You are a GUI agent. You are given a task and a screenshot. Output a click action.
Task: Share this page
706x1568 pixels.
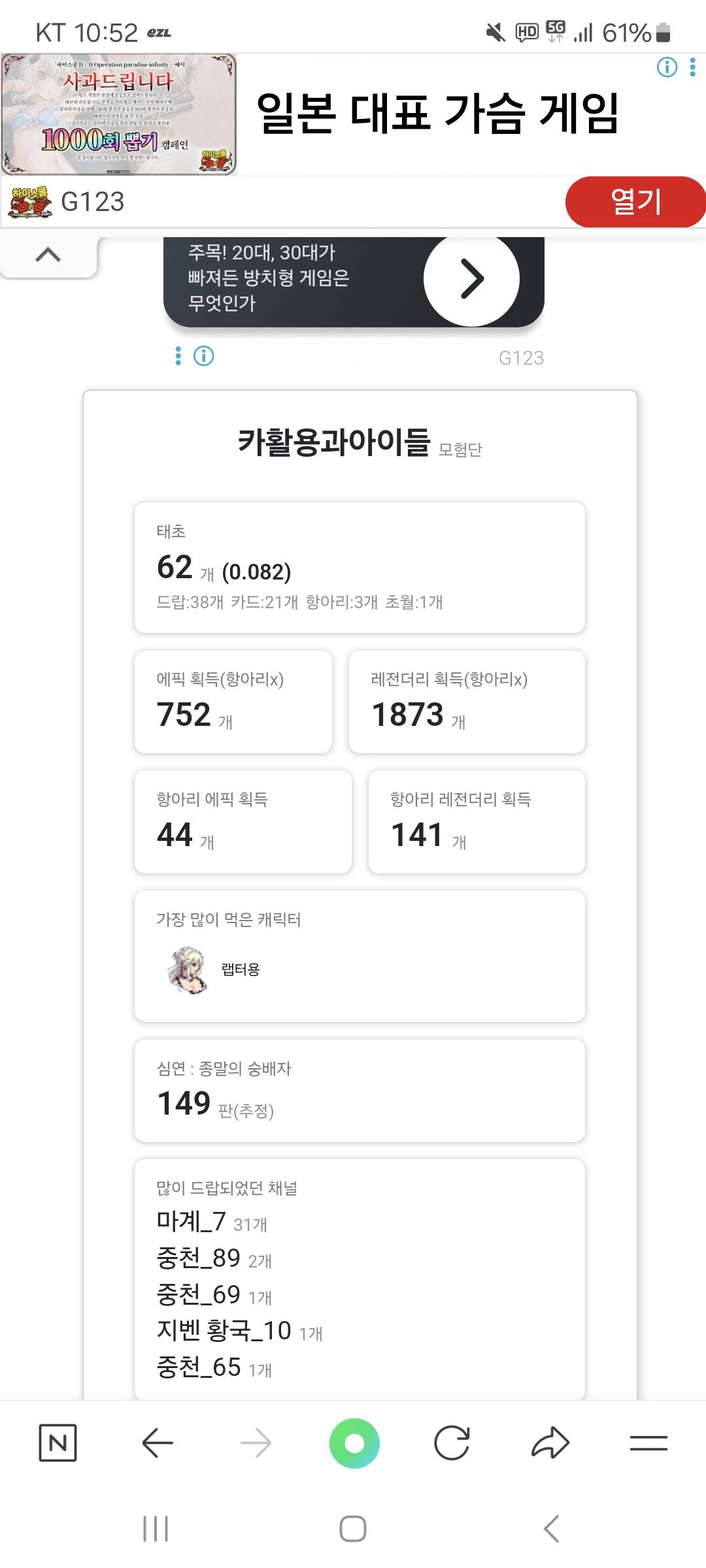(x=550, y=1443)
